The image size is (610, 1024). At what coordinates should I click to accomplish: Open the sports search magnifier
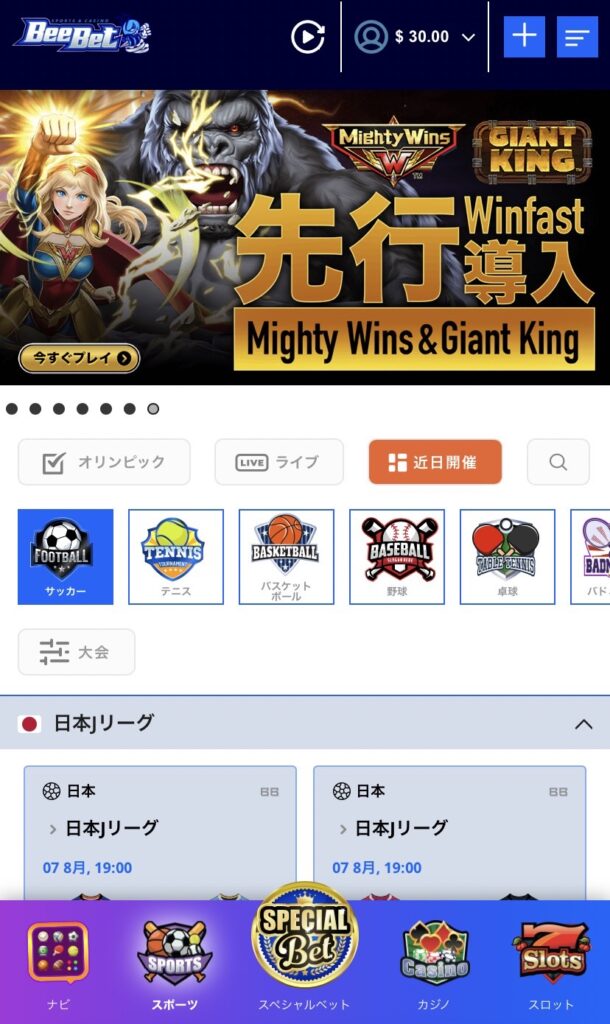pos(558,462)
